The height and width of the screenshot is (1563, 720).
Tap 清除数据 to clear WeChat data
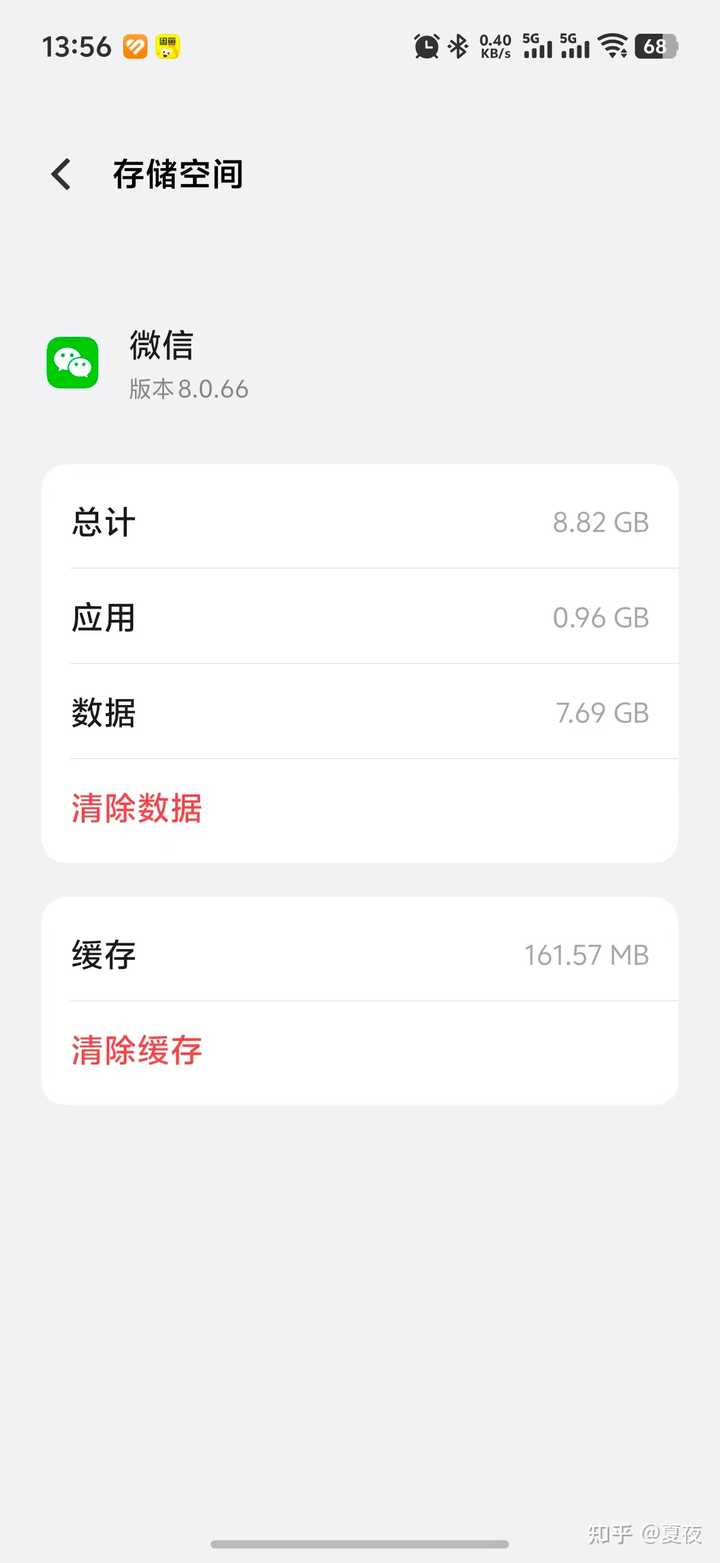point(137,808)
